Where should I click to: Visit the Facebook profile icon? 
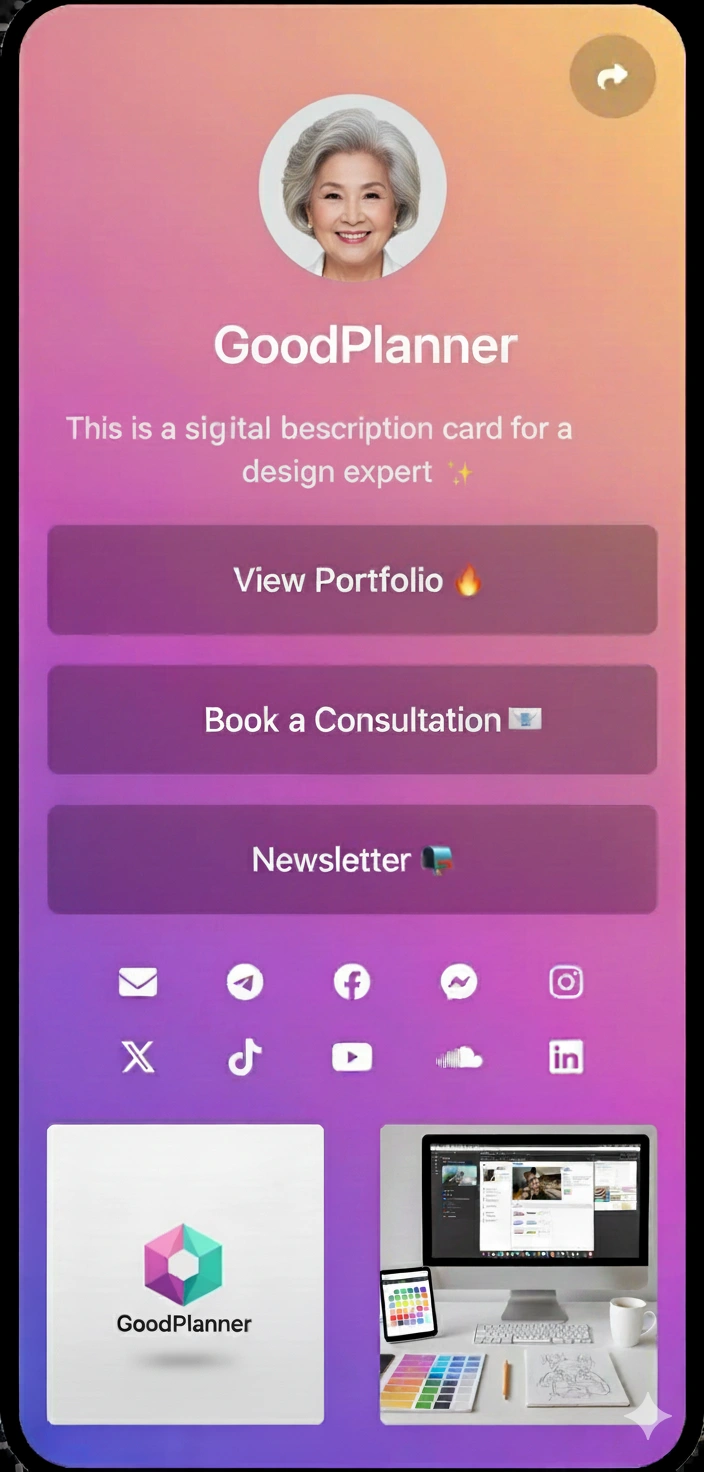click(352, 983)
